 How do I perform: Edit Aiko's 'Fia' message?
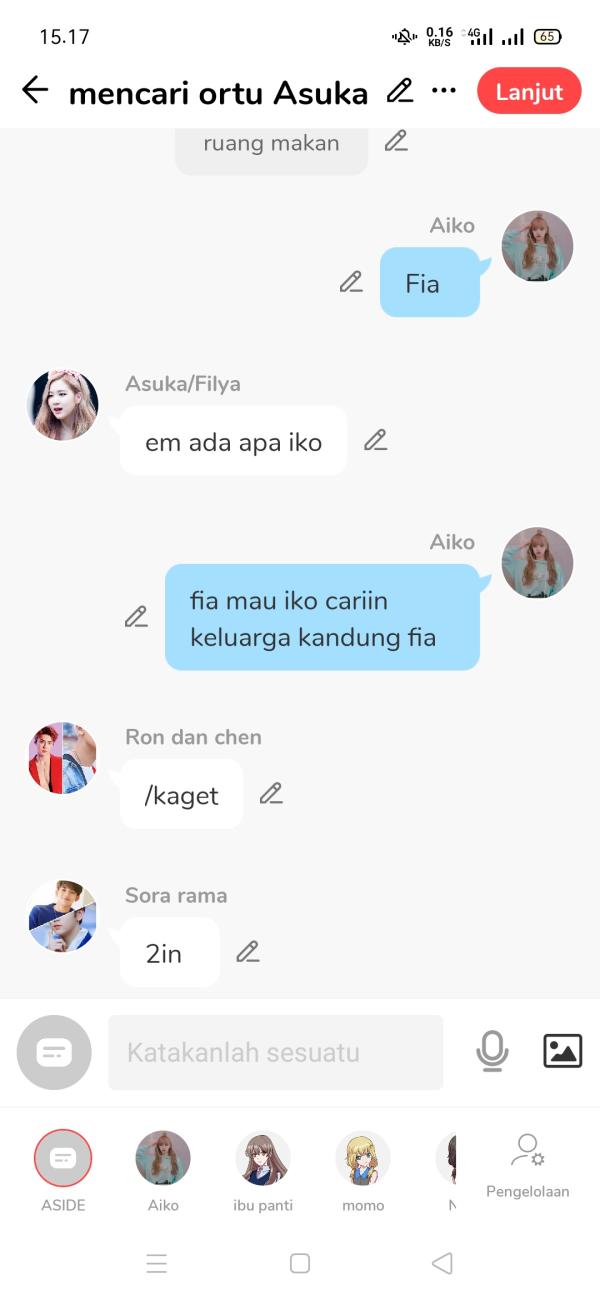[351, 282]
